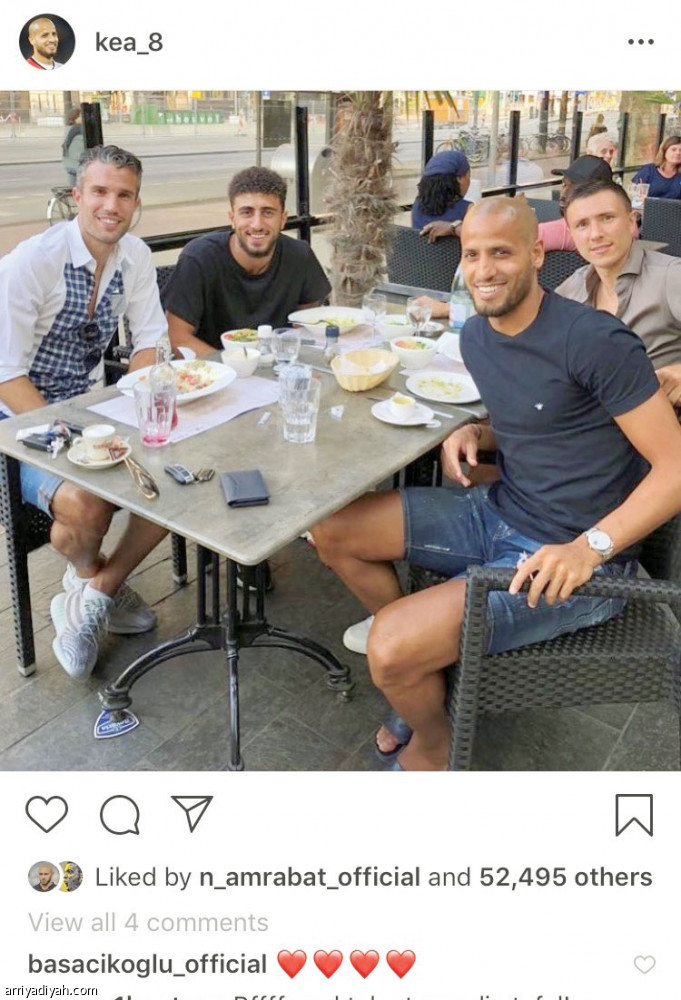This screenshot has height=1000, width=681.
Task: Open the comment bubble under the post
Action: pyautogui.click(x=119, y=815)
